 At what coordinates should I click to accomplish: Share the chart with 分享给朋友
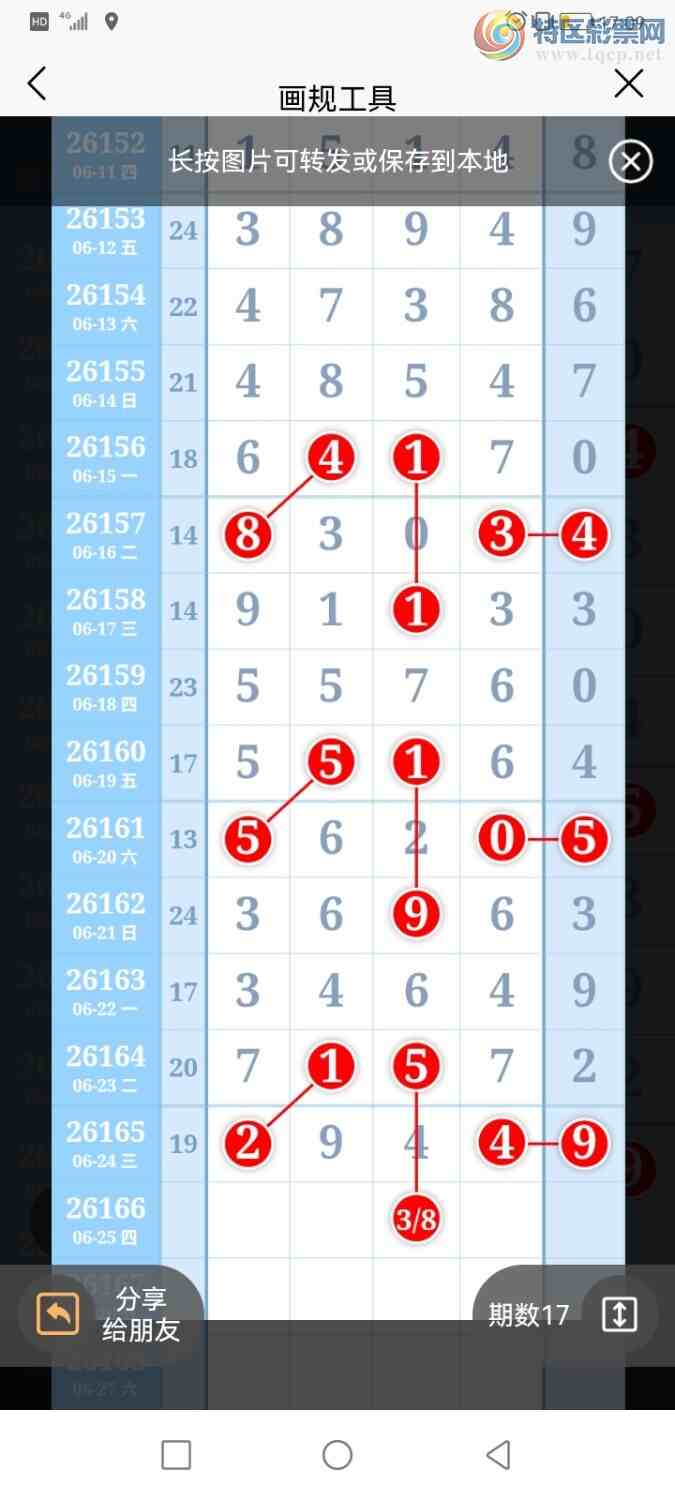[110, 1314]
